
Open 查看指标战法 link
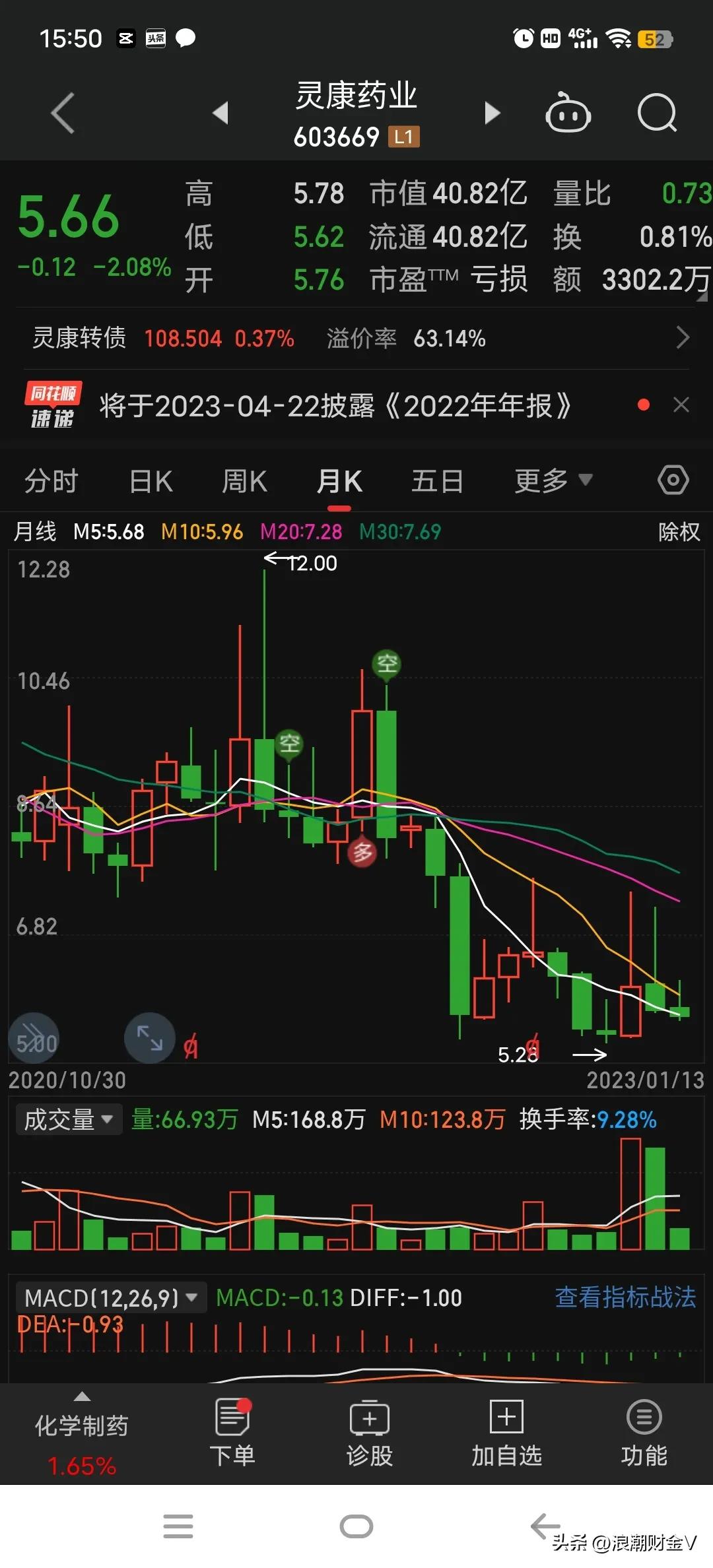tap(625, 1297)
